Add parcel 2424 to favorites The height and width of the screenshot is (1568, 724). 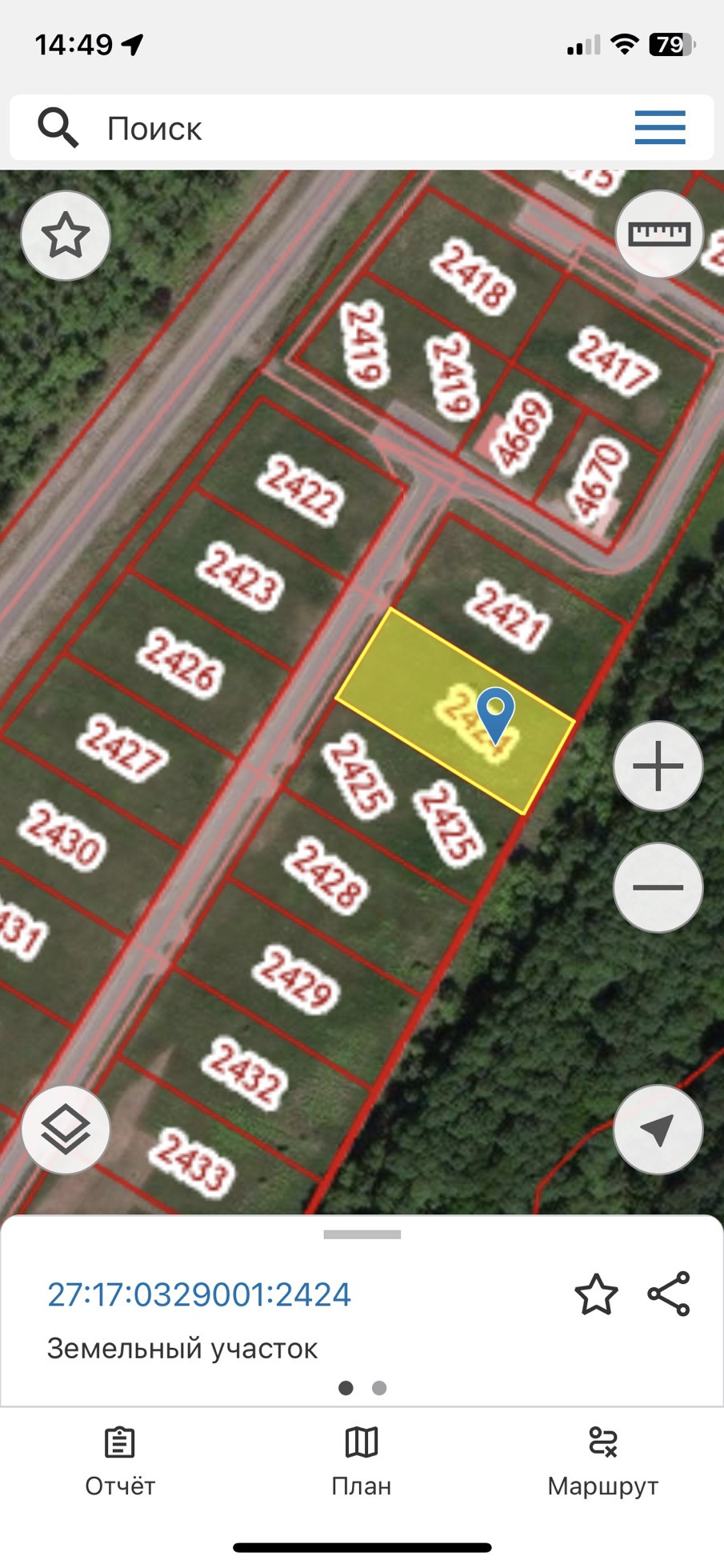click(x=596, y=1295)
